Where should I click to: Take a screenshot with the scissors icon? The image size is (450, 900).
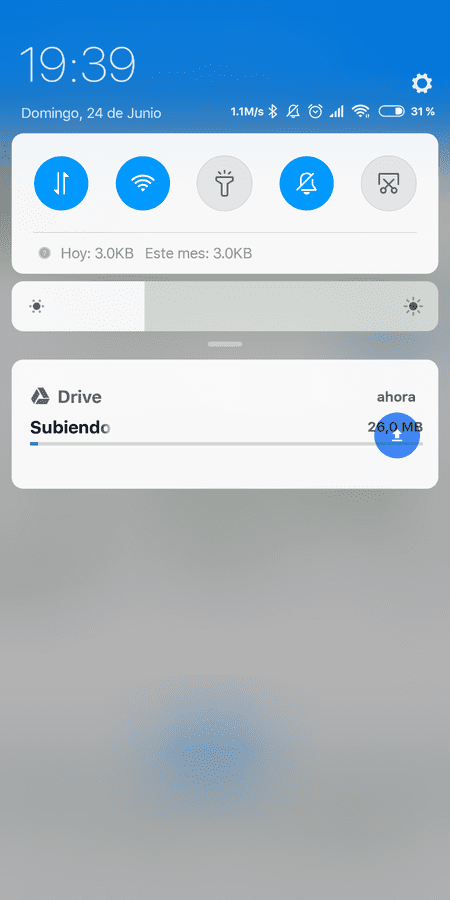point(389,184)
